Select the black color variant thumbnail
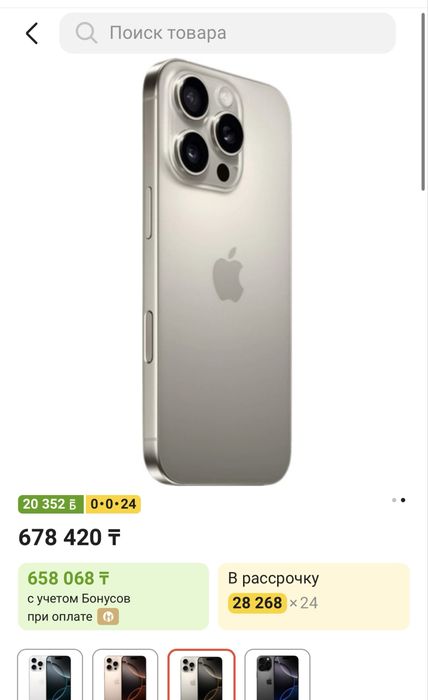Image resolution: width=428 pixels, height=700 pixels. (x=277, y=675)
